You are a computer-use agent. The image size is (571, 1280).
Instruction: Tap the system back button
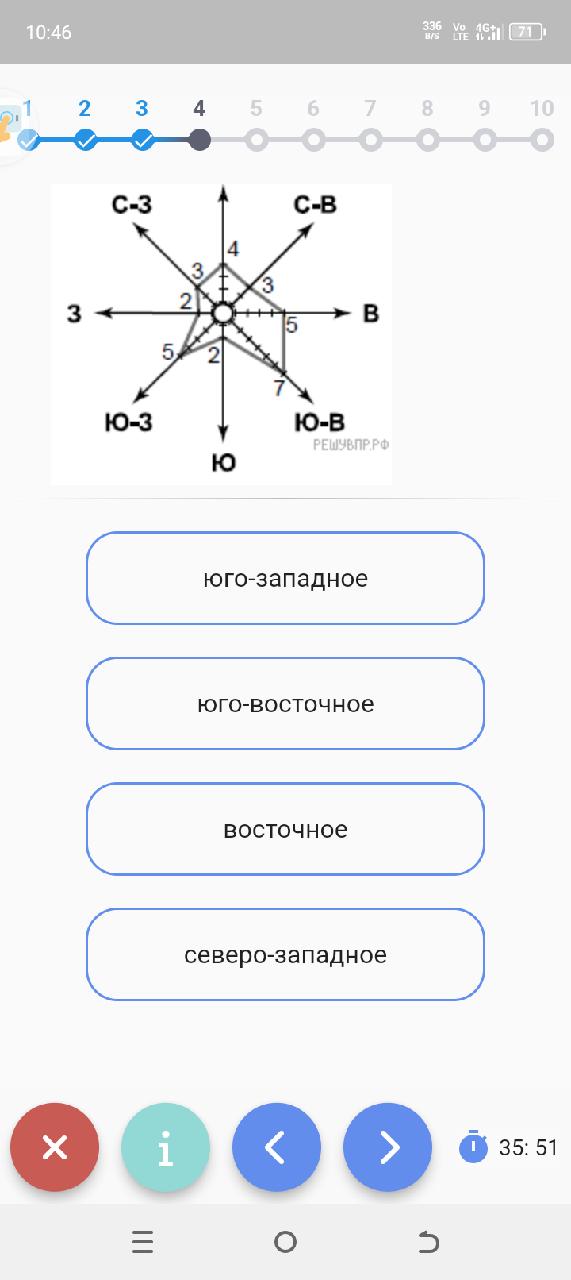pyautogui.click(x=428, y=1242)
